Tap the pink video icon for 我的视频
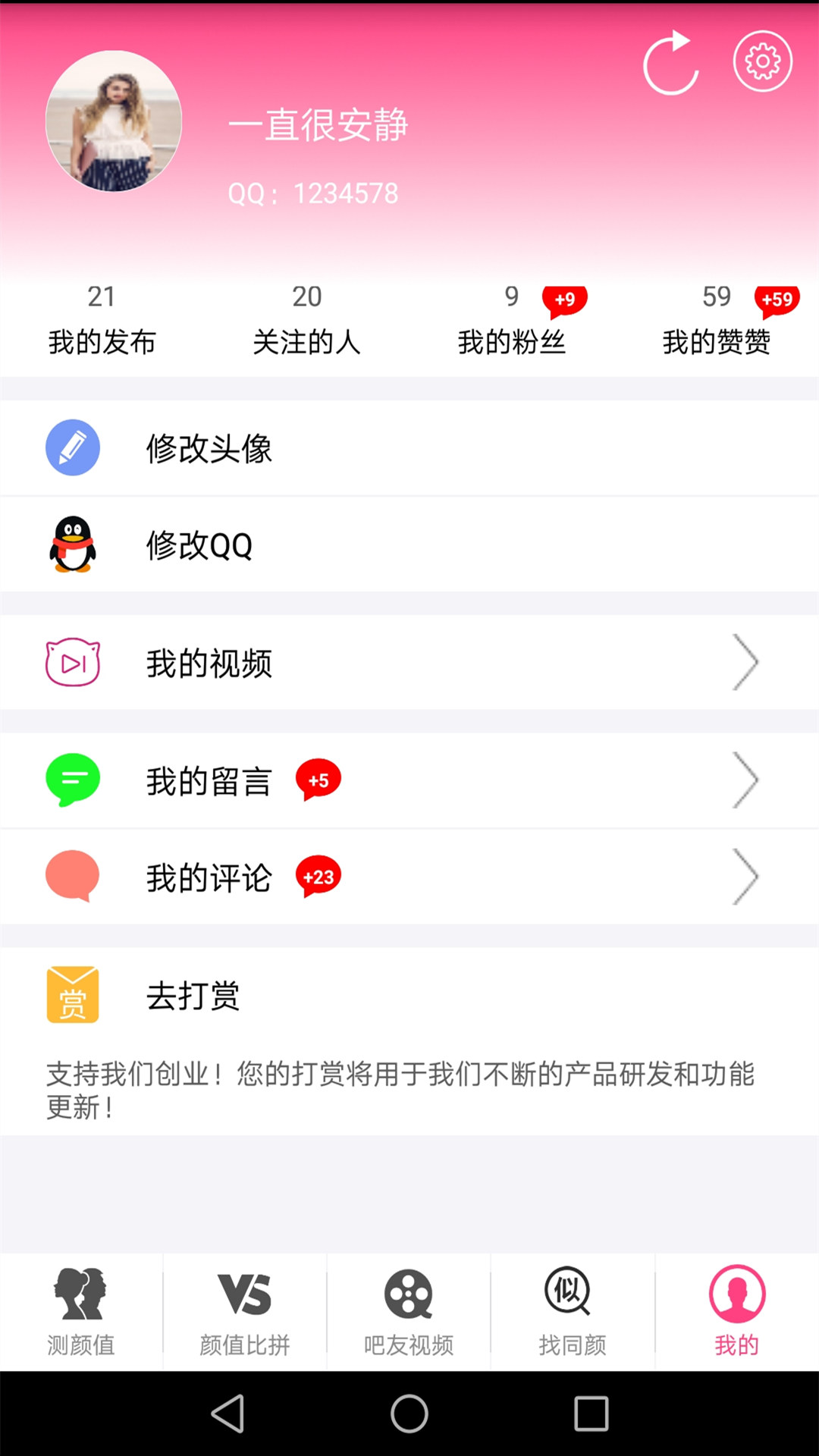This screenshot has height=1456, width=819. click(x=73, y=661)
